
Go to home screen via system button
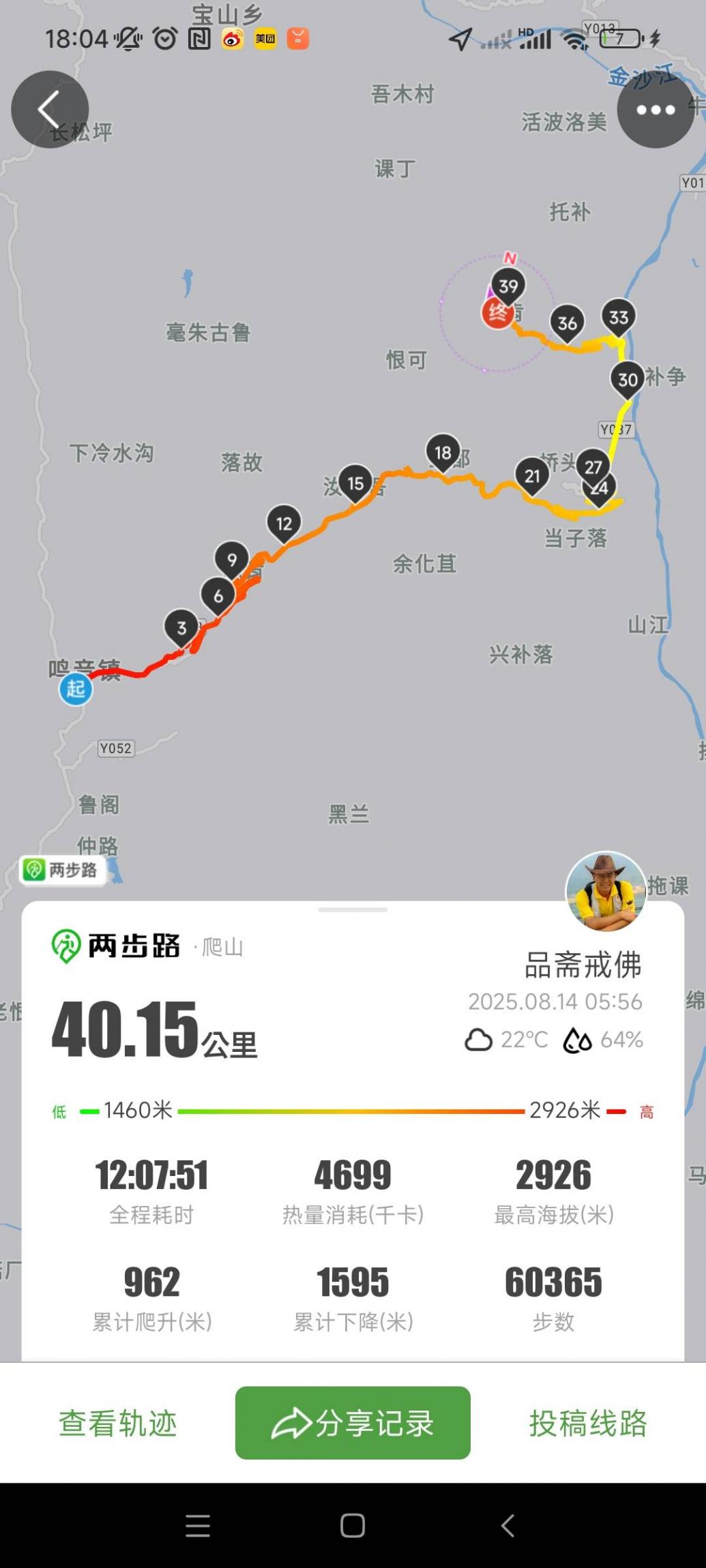tap(353, 1525)
